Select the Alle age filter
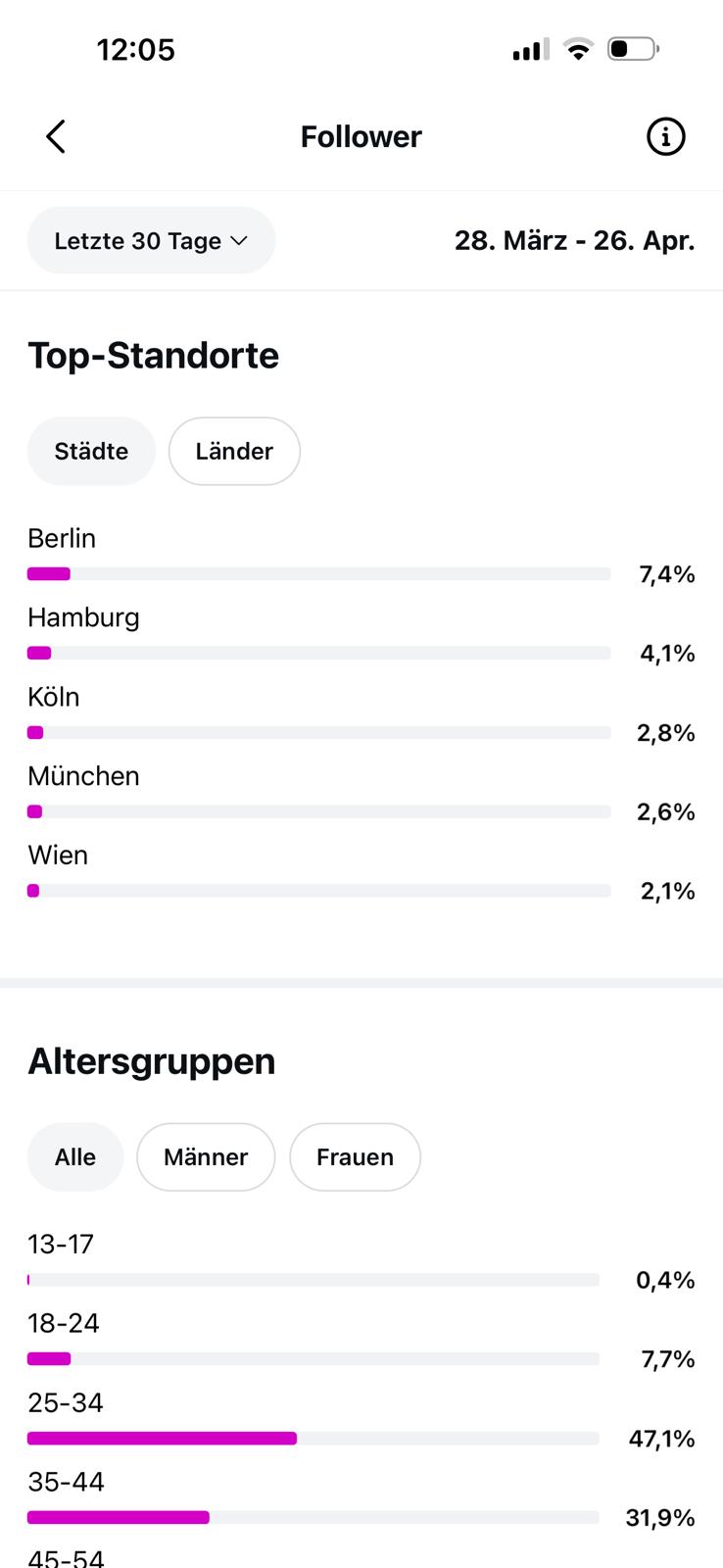The image size is (723, 1568). (75, 1157)
